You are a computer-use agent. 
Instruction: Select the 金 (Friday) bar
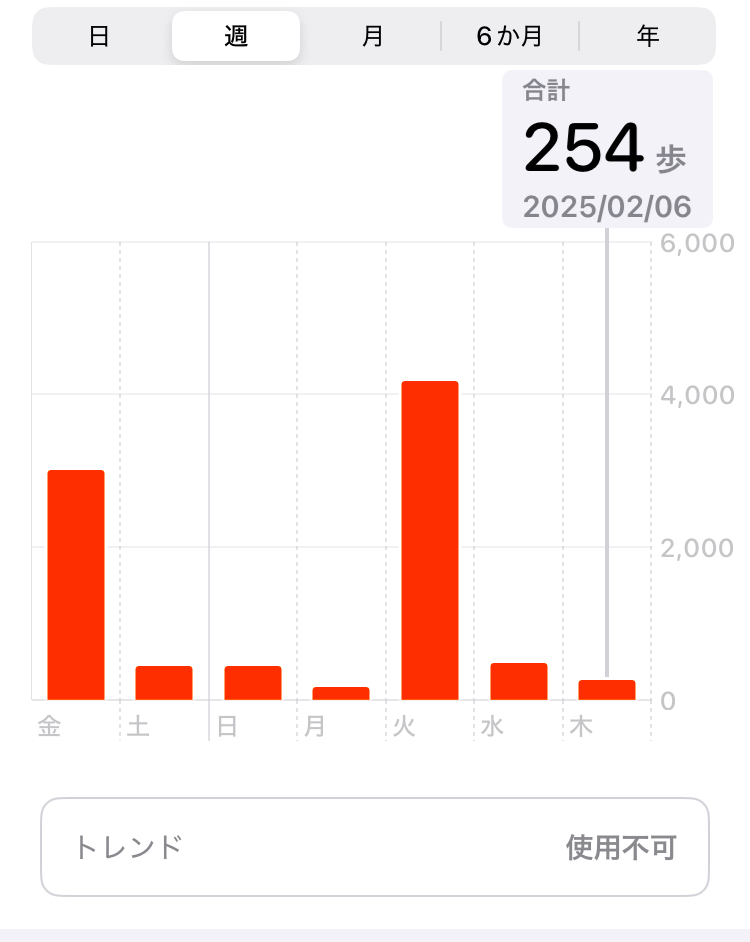coord(76,585)
